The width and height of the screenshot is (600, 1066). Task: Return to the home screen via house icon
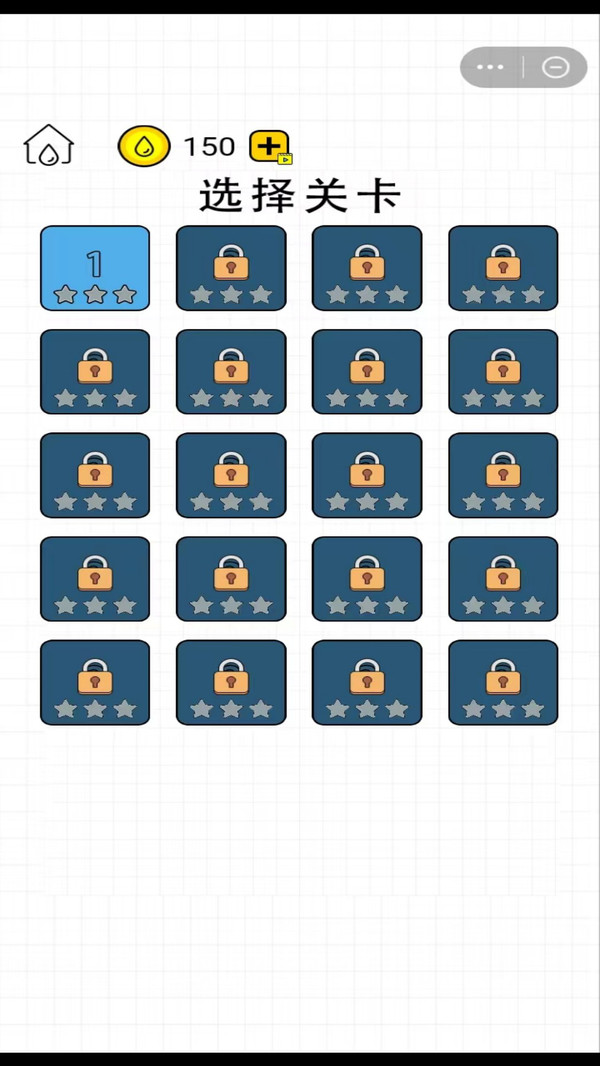pyautogui.click(x=49, y=144)
